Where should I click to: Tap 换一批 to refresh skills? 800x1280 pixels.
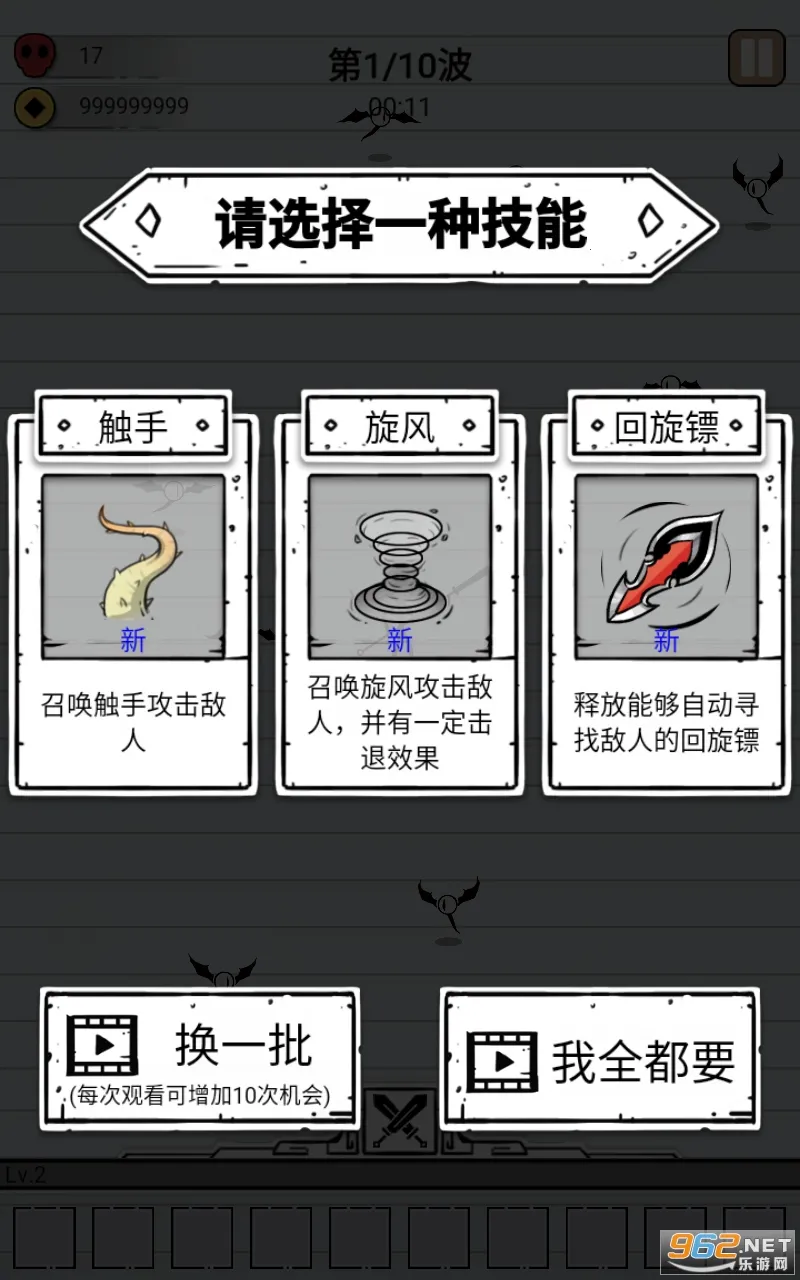pos(199,1058)
